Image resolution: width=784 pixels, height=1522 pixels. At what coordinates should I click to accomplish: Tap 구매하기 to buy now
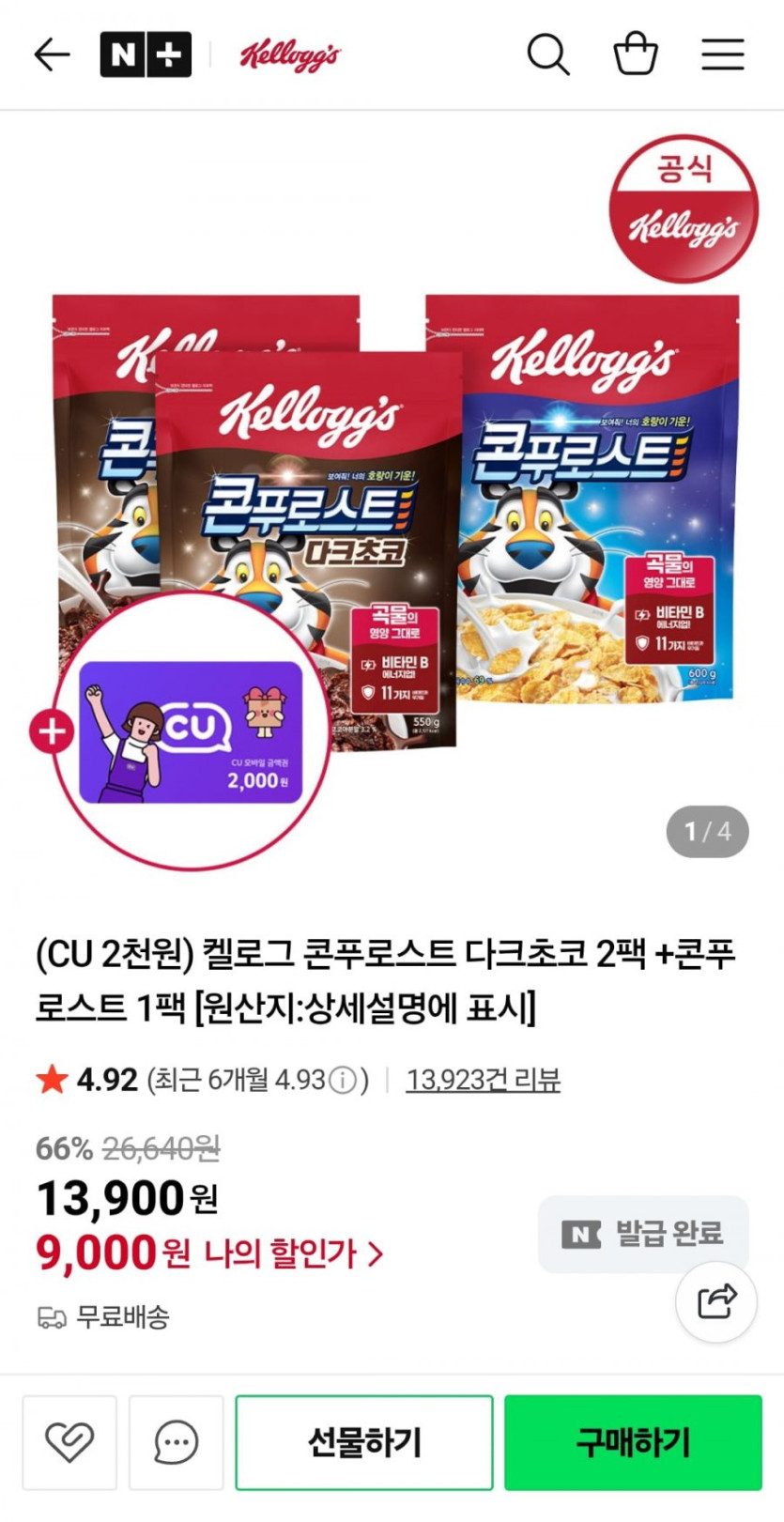click(x=633, y=1442)
